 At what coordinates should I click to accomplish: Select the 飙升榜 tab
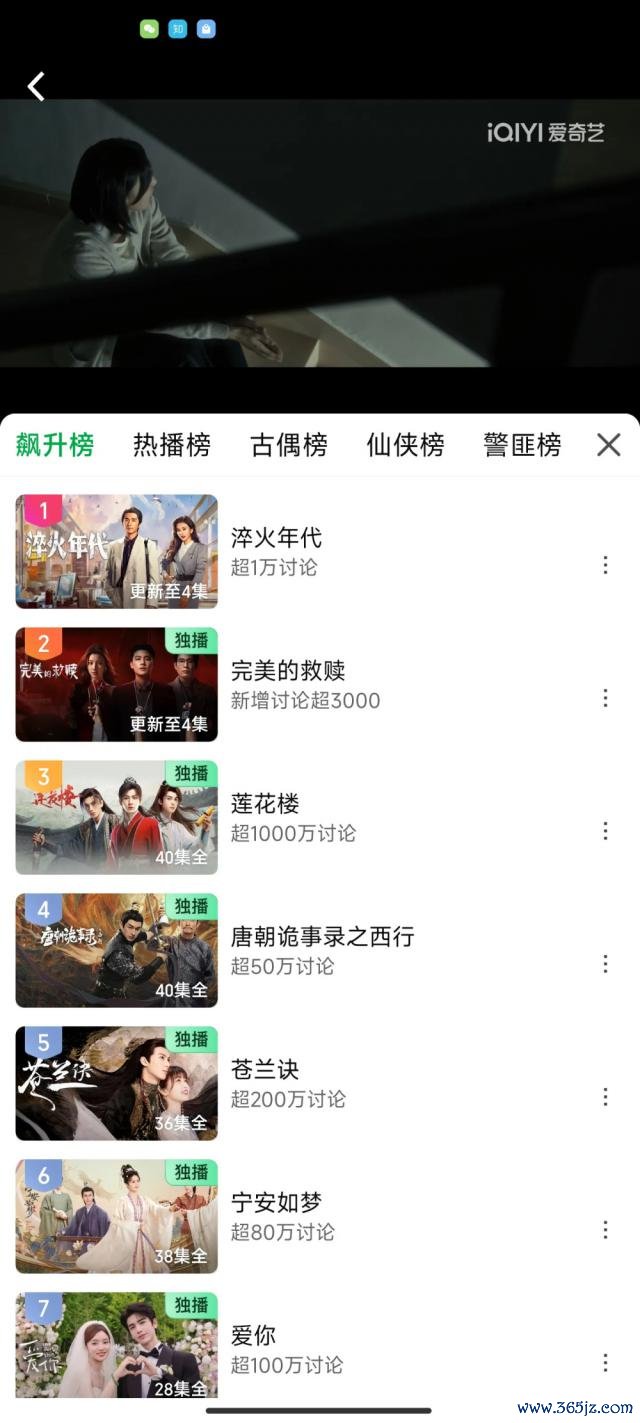point(55,445)
